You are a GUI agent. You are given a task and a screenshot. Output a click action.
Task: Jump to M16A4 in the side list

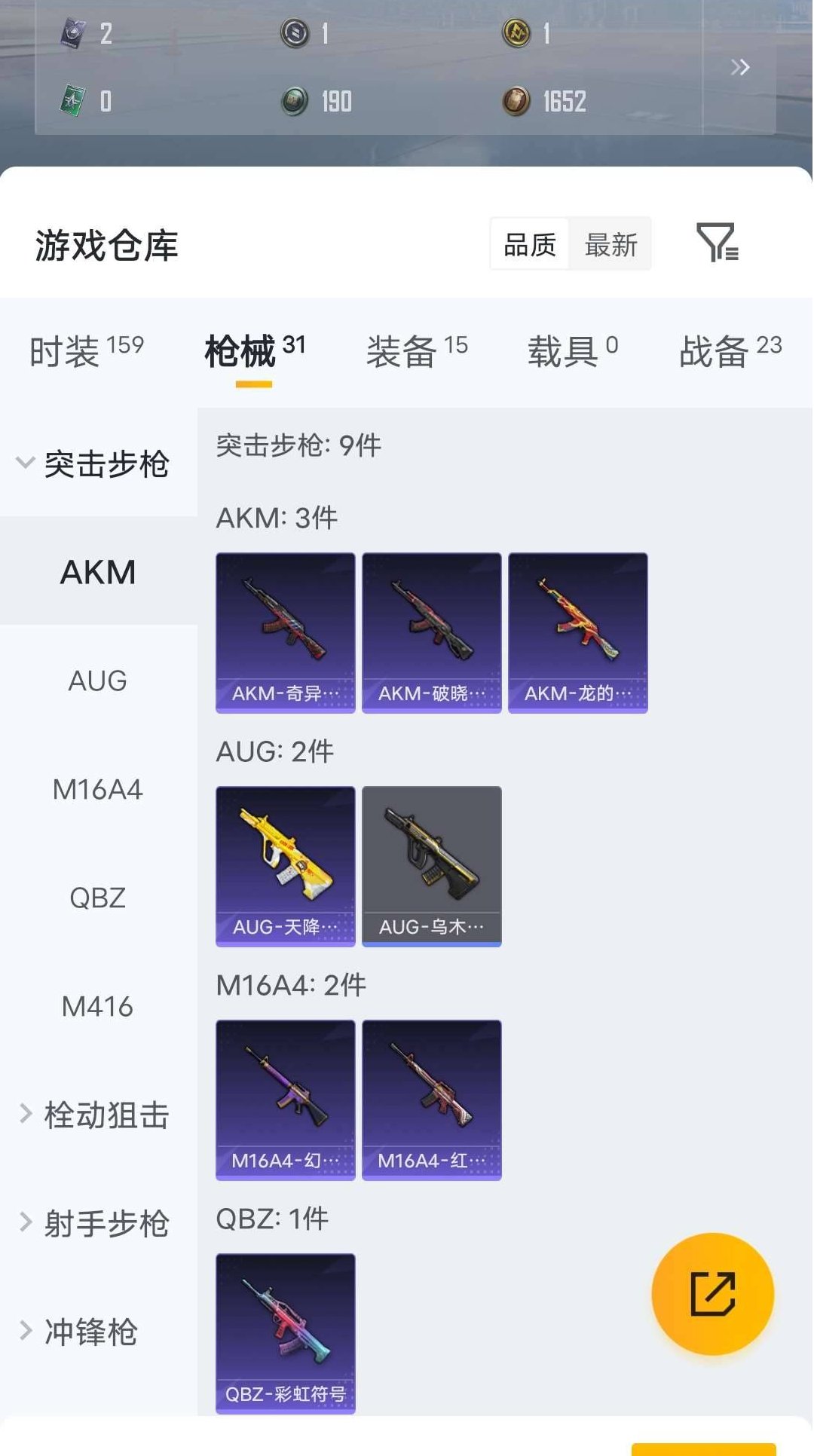(98, 789)
